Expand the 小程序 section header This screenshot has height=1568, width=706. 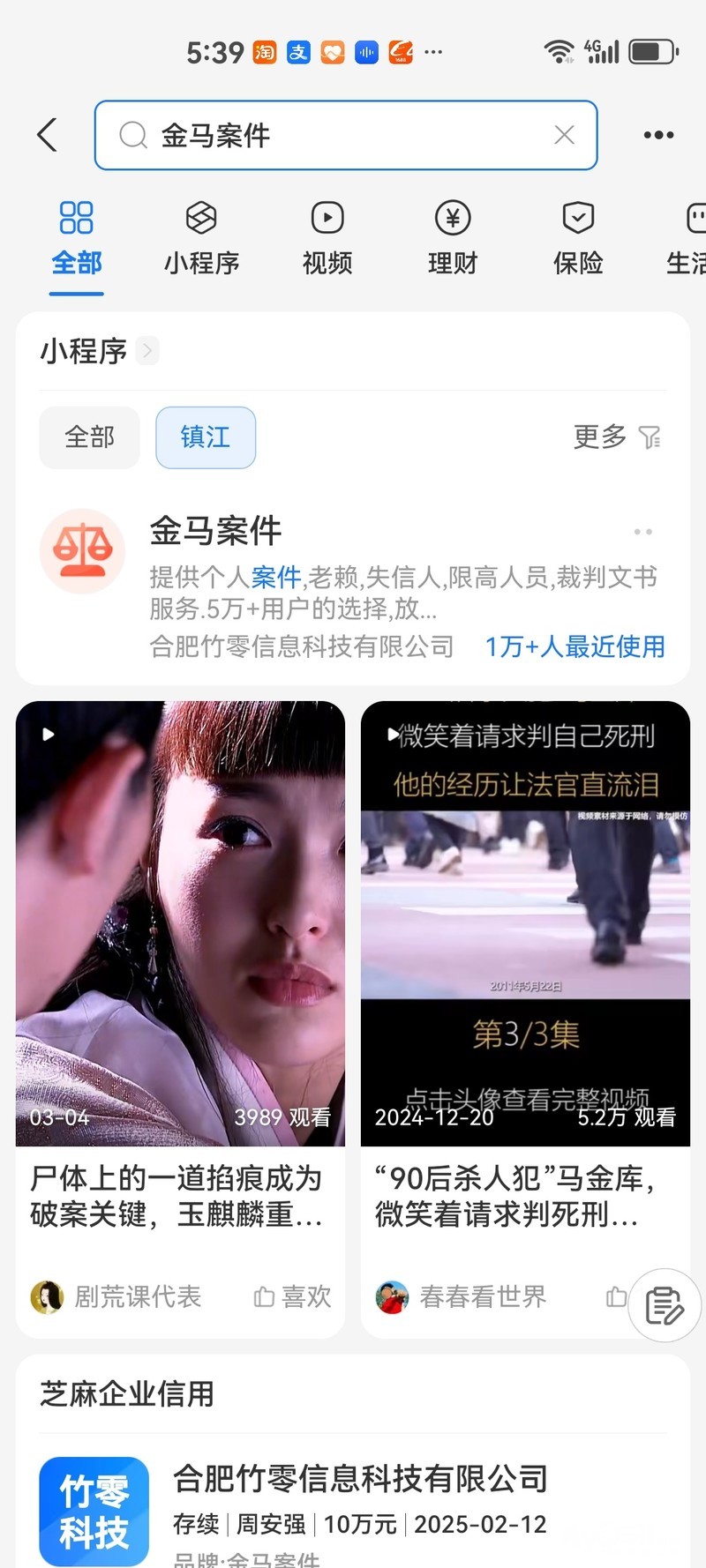pyautogui.click(x=97, y=351)
